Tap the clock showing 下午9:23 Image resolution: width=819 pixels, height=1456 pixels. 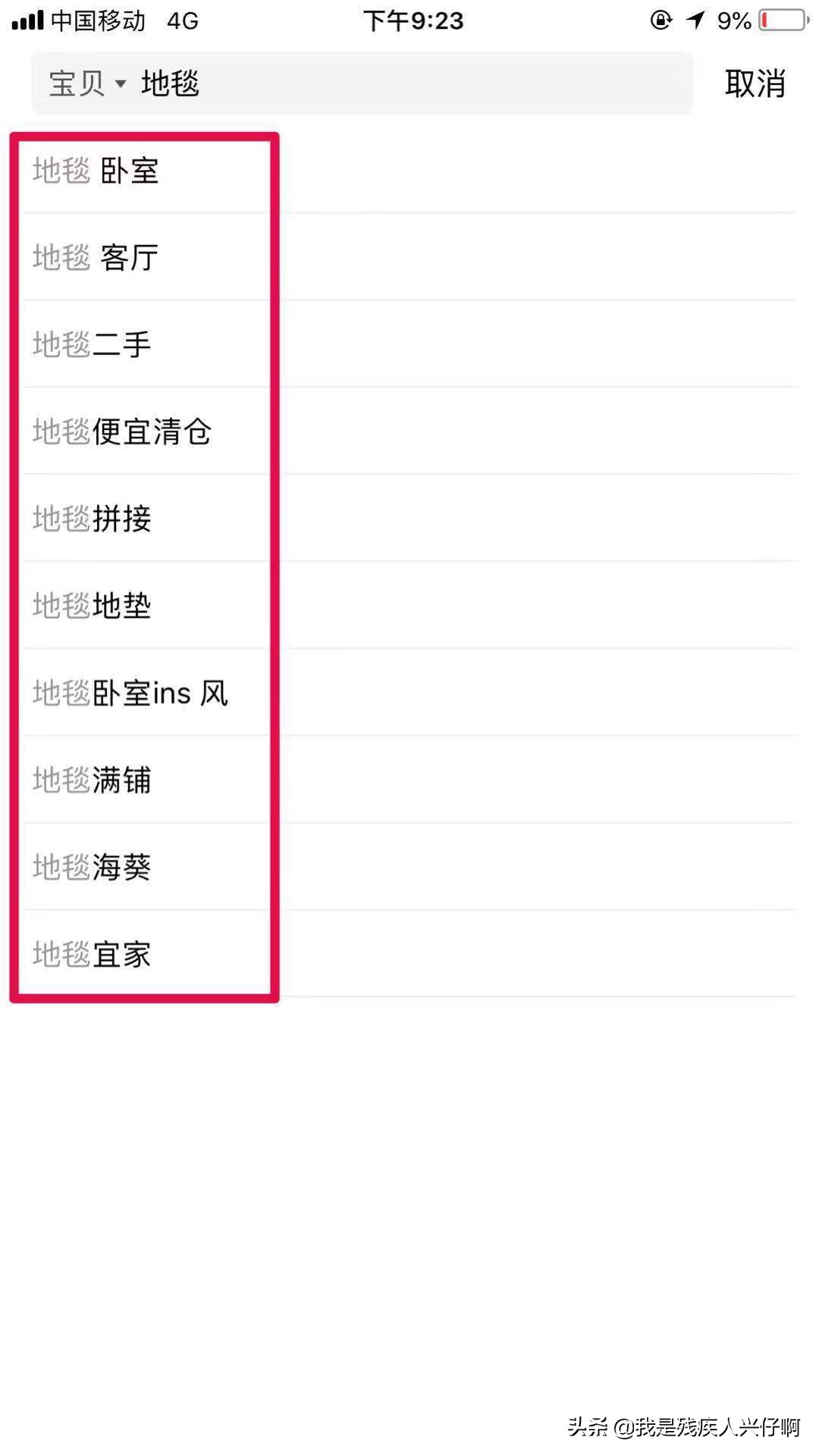pos(413,20)
